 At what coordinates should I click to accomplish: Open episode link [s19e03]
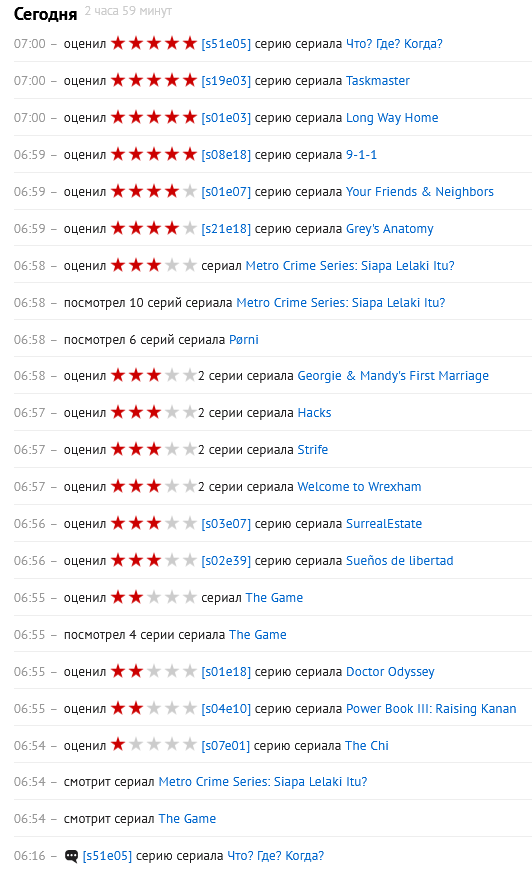pos(226,81)
